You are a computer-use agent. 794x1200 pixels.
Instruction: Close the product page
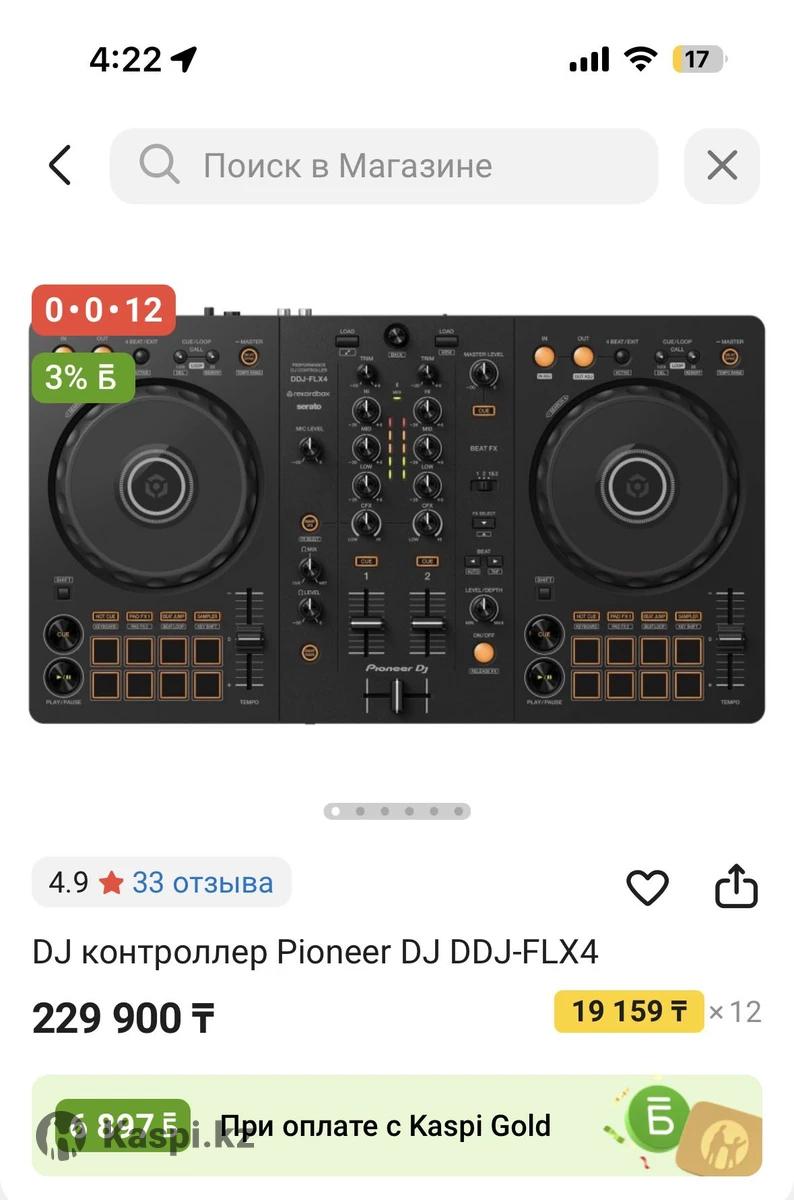[722, 165]
